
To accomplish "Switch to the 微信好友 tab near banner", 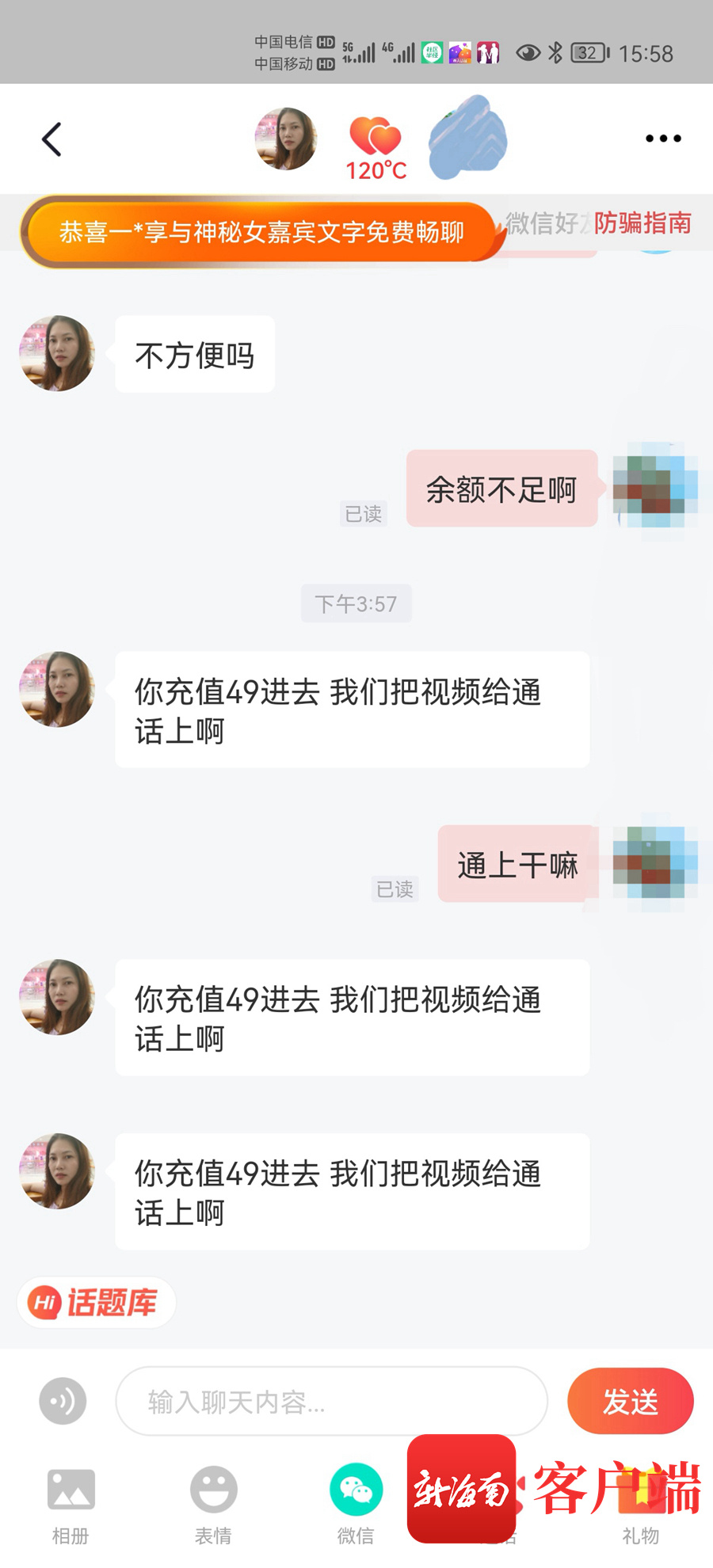I will coord(545,226).
